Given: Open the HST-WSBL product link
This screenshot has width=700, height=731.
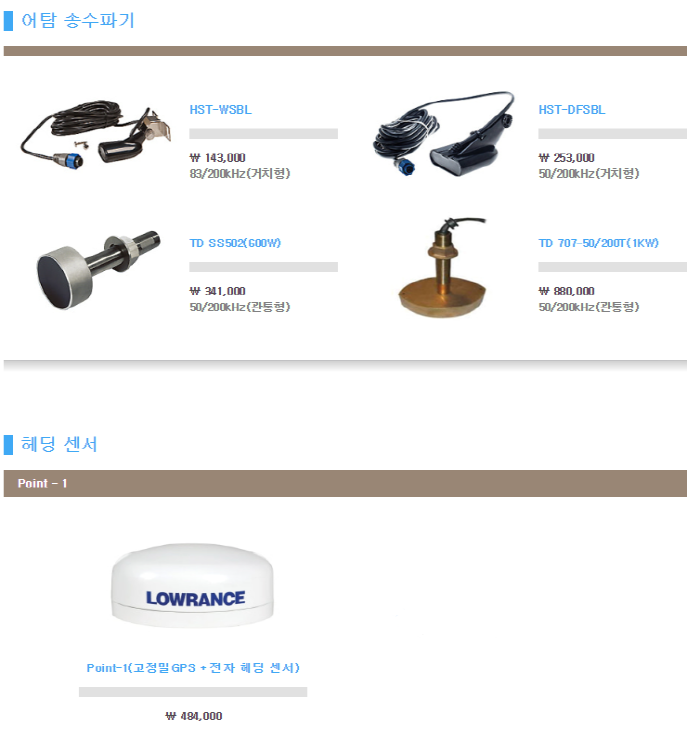Looking at the screenshot, I should tap(220, 110).
